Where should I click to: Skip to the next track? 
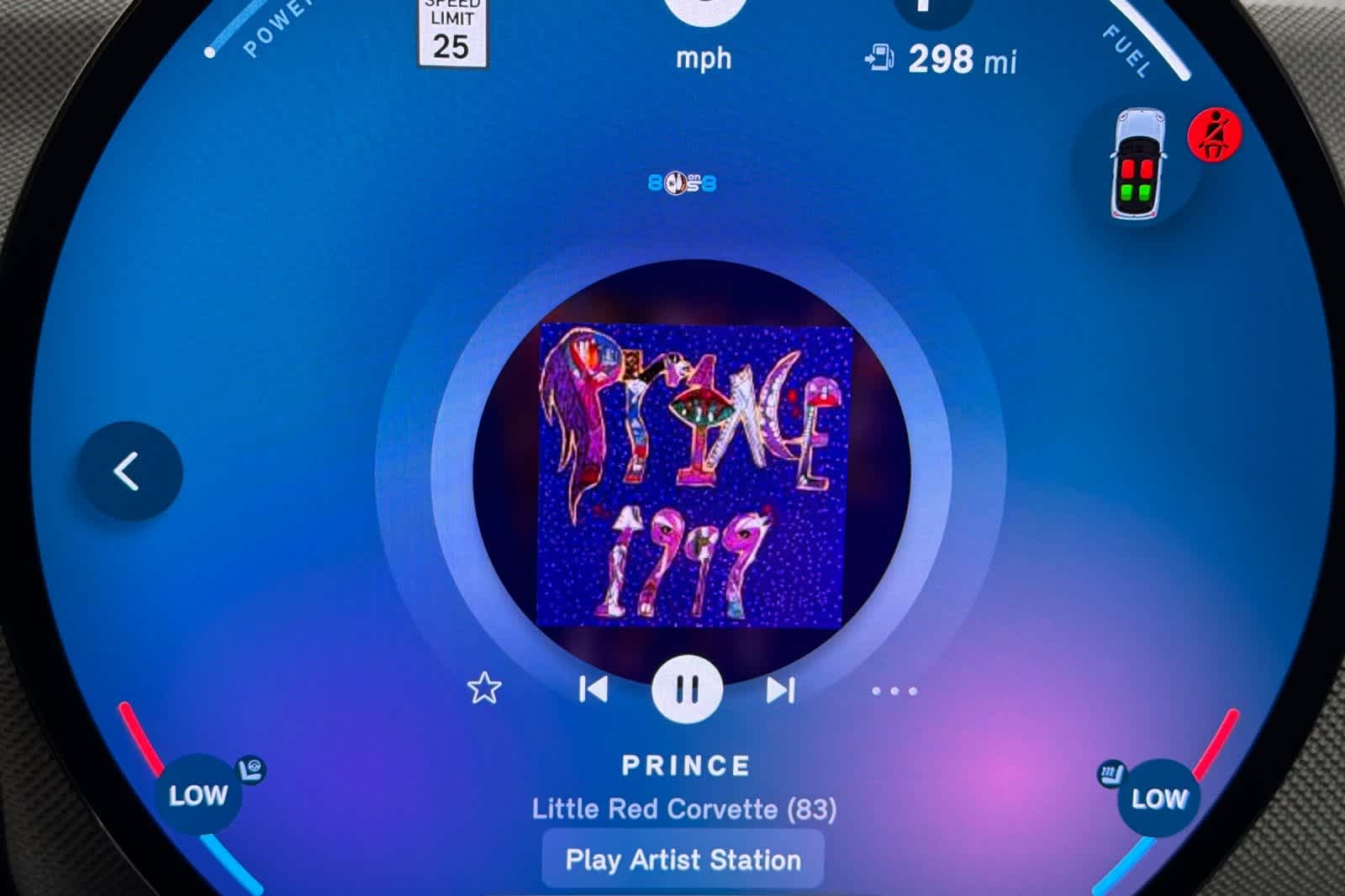(x=780, y=690)
